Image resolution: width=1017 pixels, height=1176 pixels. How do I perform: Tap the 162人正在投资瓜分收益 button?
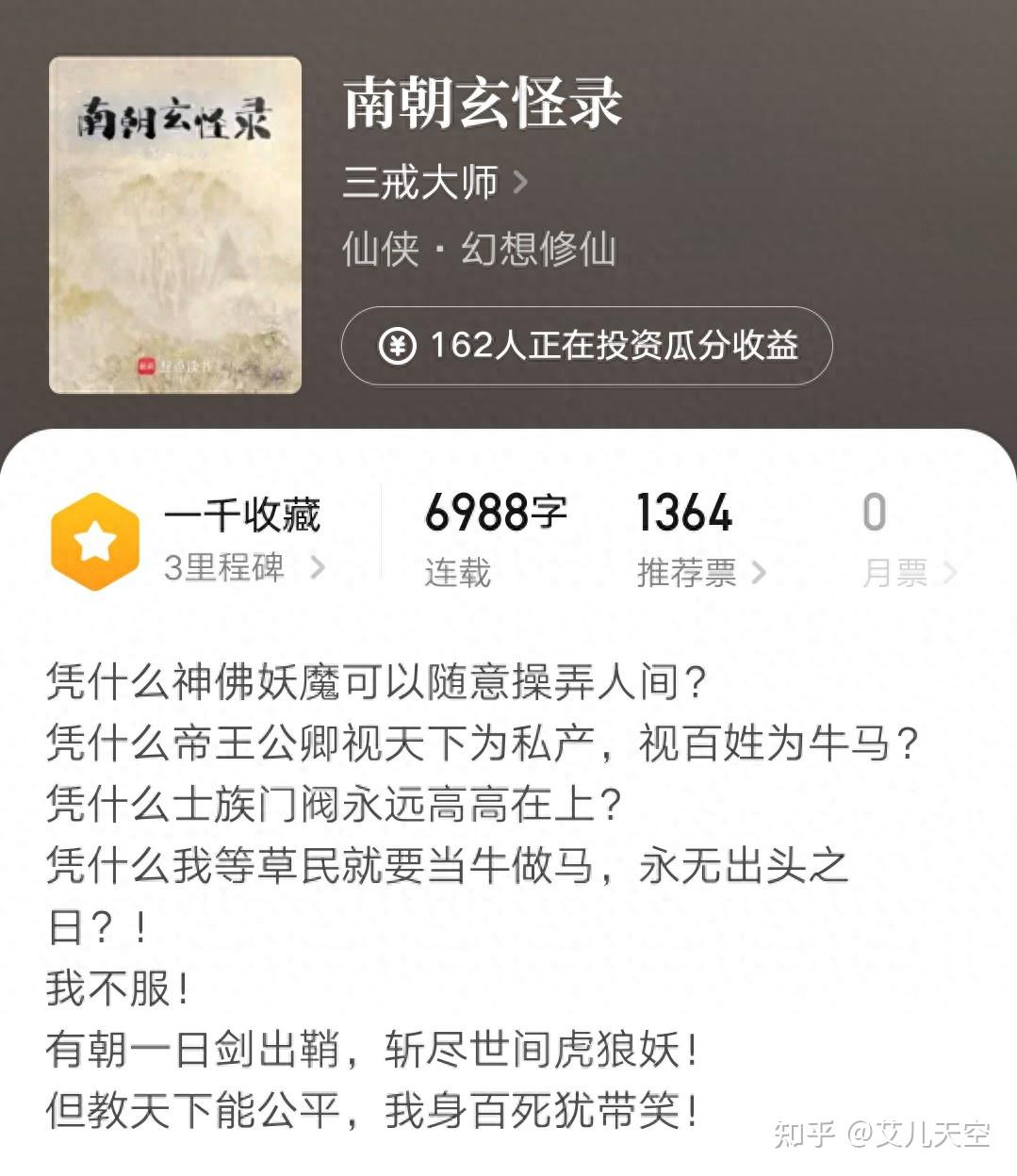pyautogui.click(x=586, y=346)
